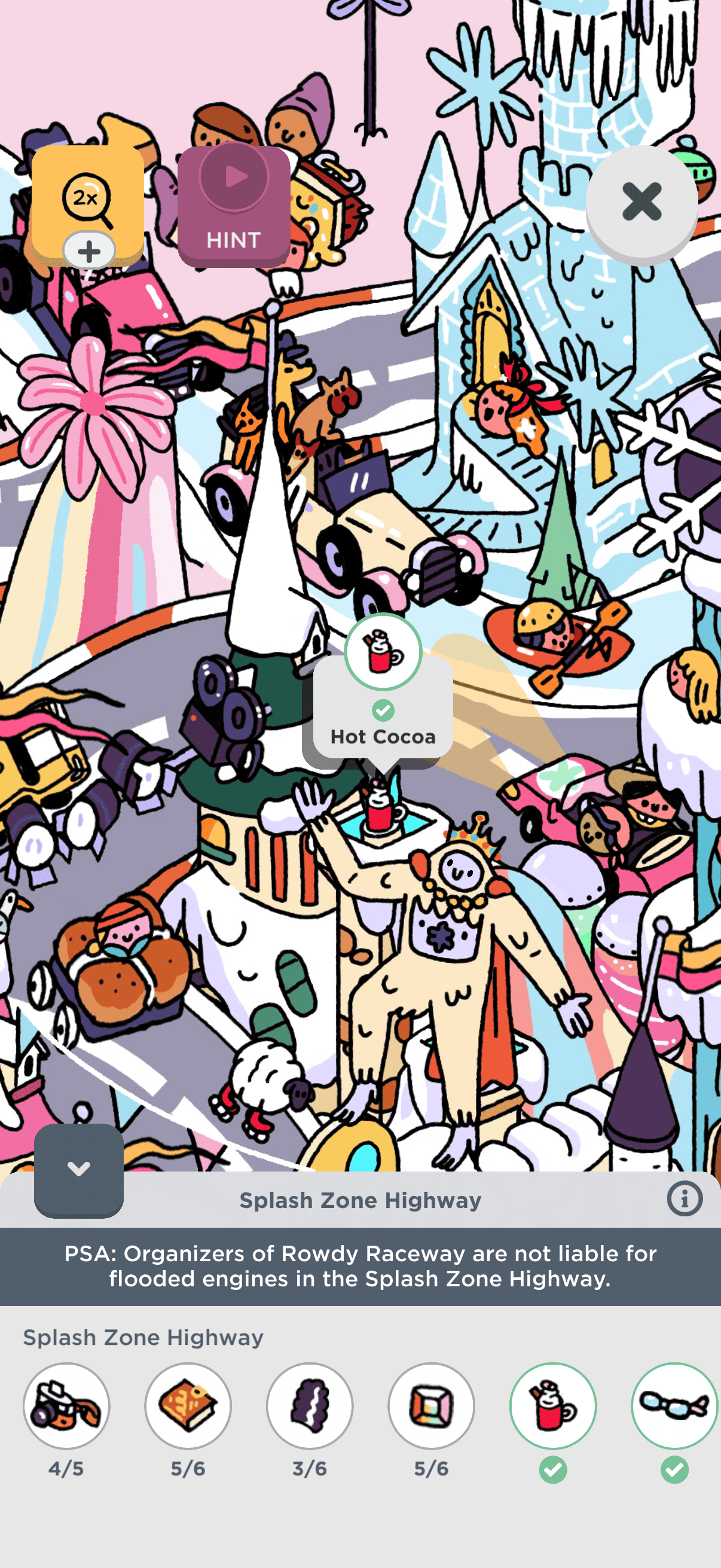Open the Splash Zone Highway info icon

(685, 1199)
